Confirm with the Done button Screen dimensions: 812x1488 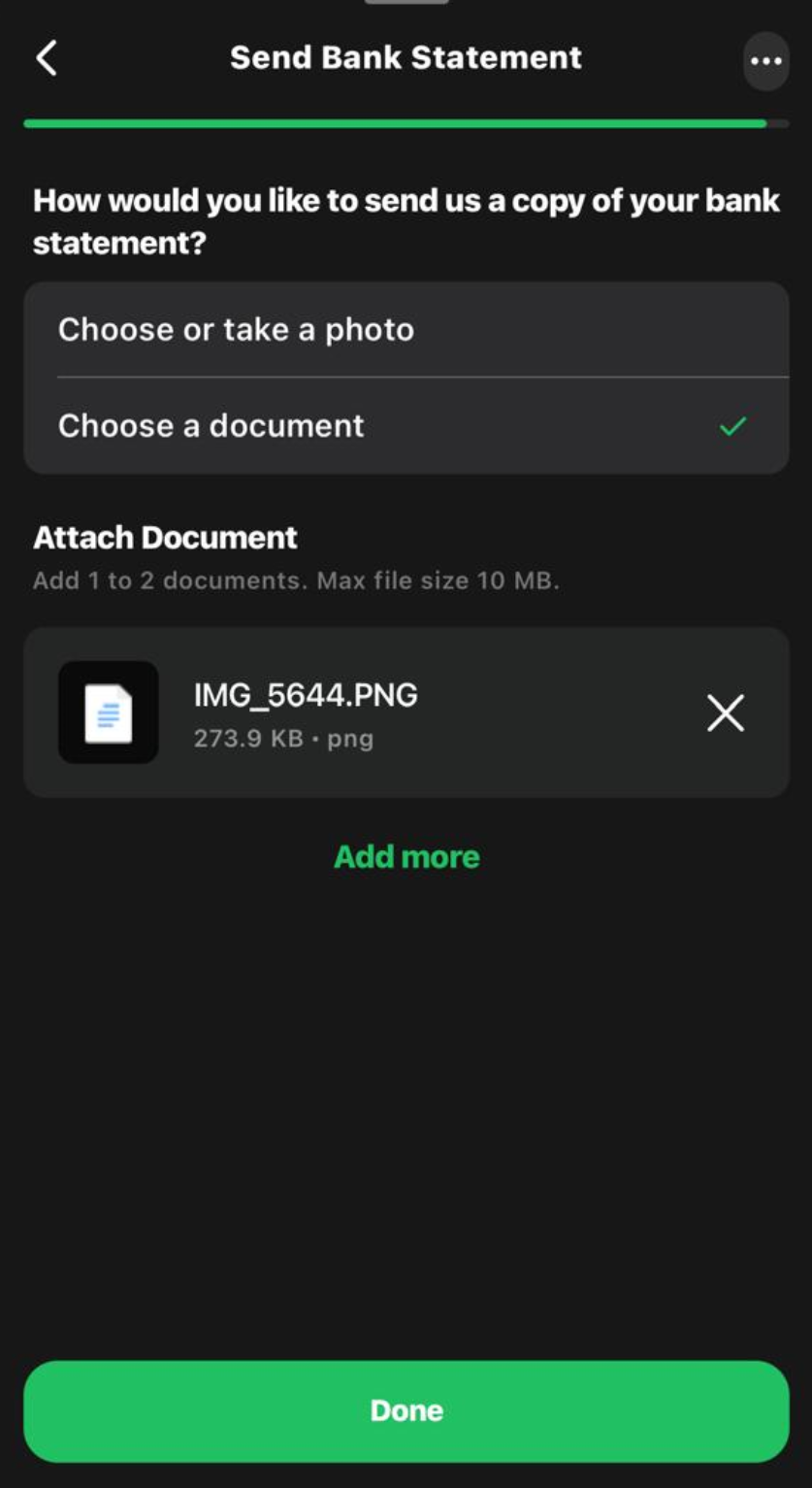[406, 1410]
